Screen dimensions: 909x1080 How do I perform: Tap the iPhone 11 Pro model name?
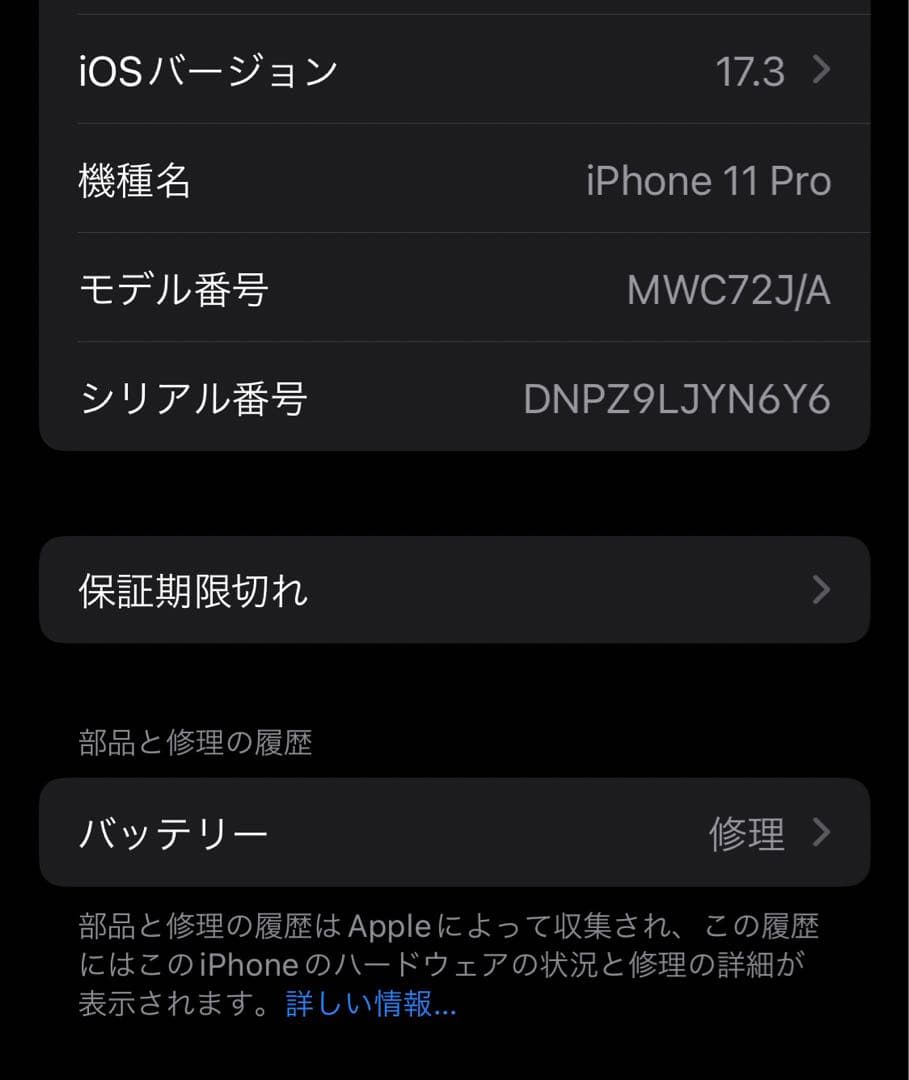[708, 180]
